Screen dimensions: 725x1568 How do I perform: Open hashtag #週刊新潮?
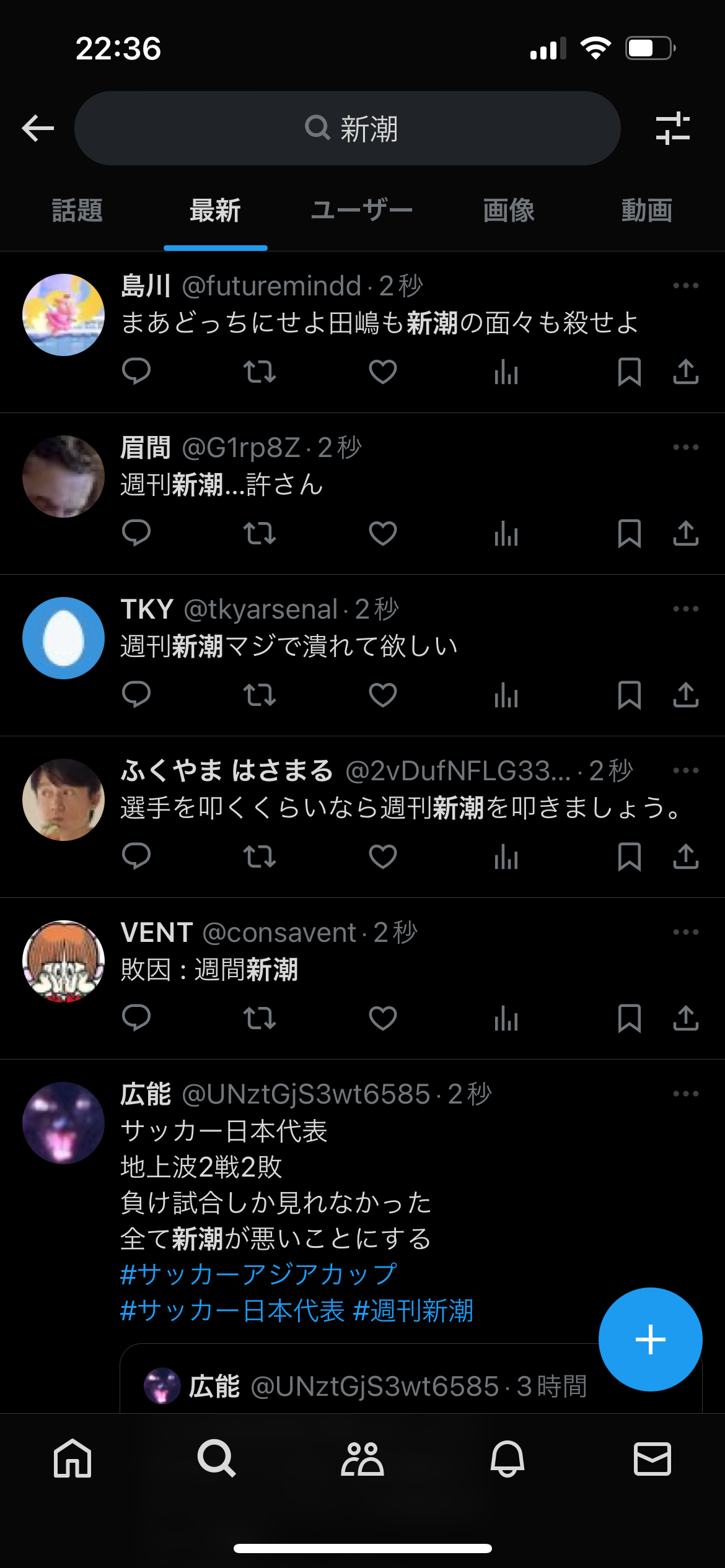[413, 1310]
